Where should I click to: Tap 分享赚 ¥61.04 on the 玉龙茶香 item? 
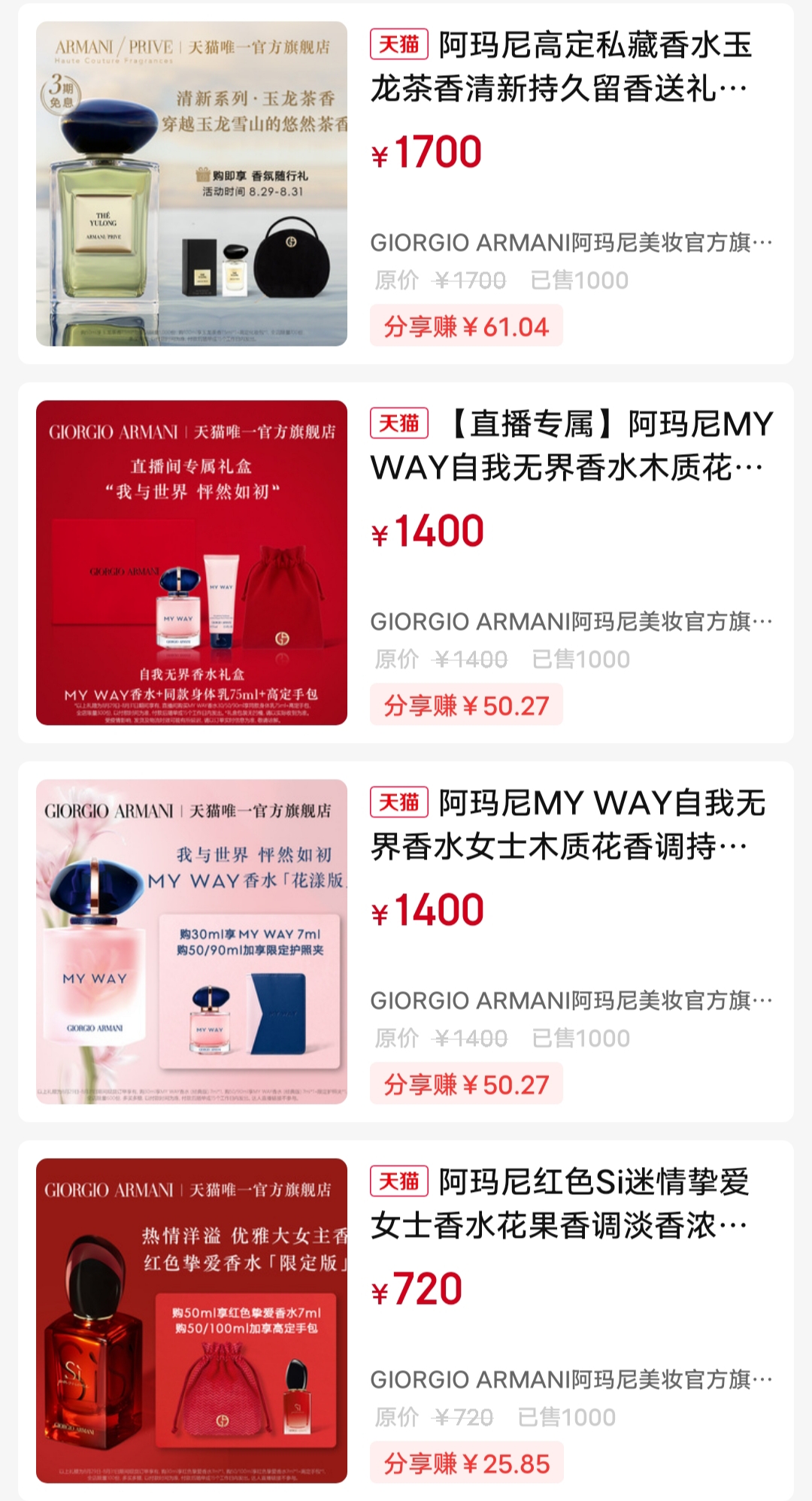[466, 326]
